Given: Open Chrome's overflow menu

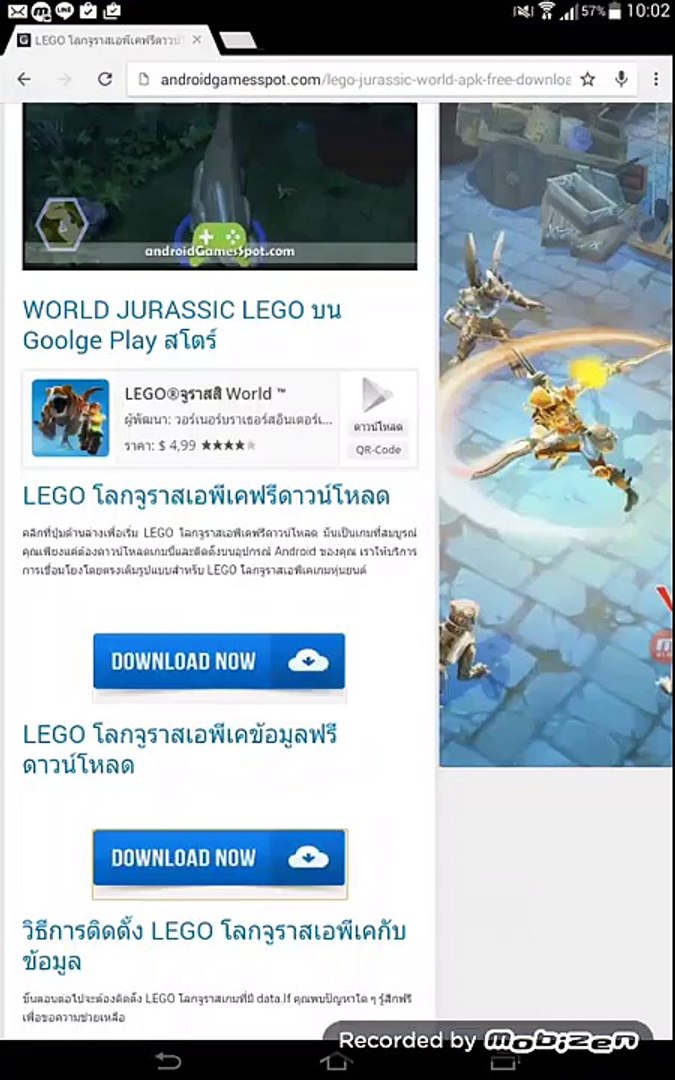Looking at the screenshot, I should tap(656, 79).
